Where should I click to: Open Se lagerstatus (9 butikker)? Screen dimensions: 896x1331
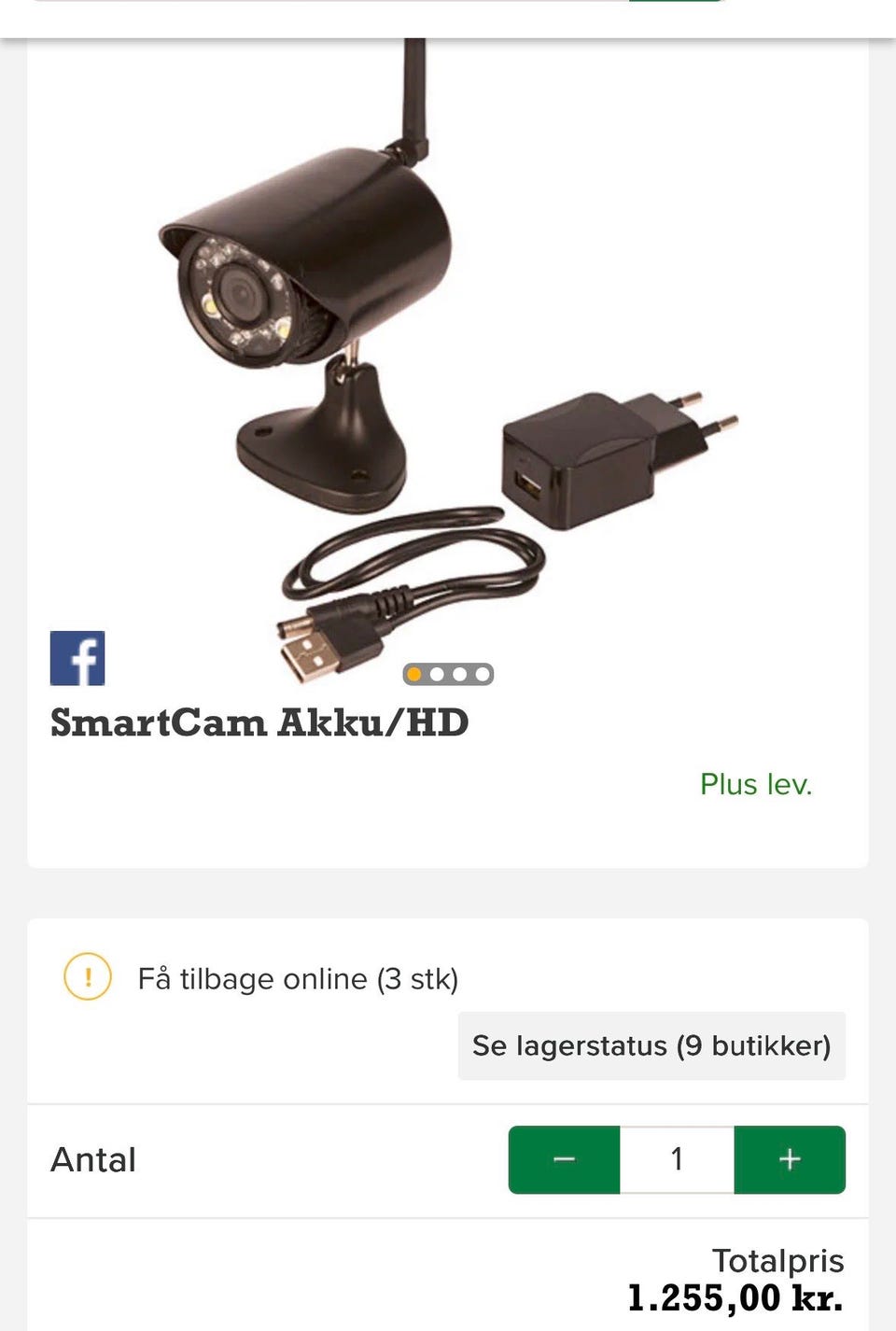(651, 1045)
